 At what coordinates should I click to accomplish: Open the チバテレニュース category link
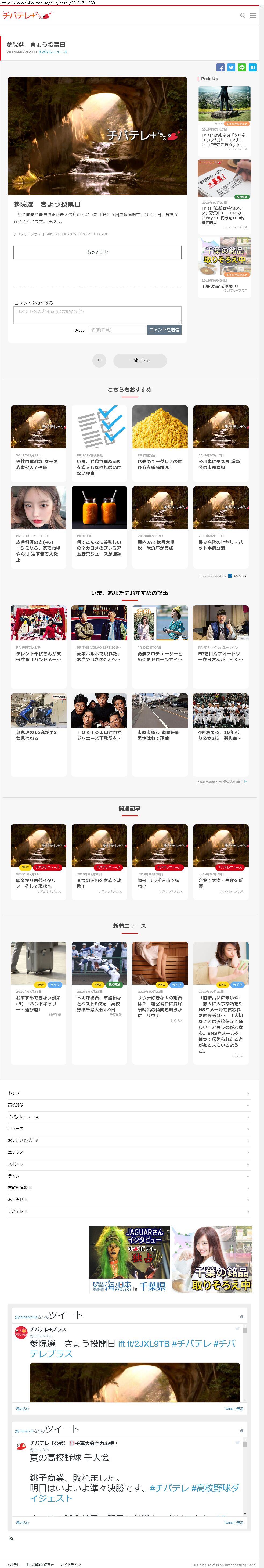pyautogui.click(x=53, y=52)
